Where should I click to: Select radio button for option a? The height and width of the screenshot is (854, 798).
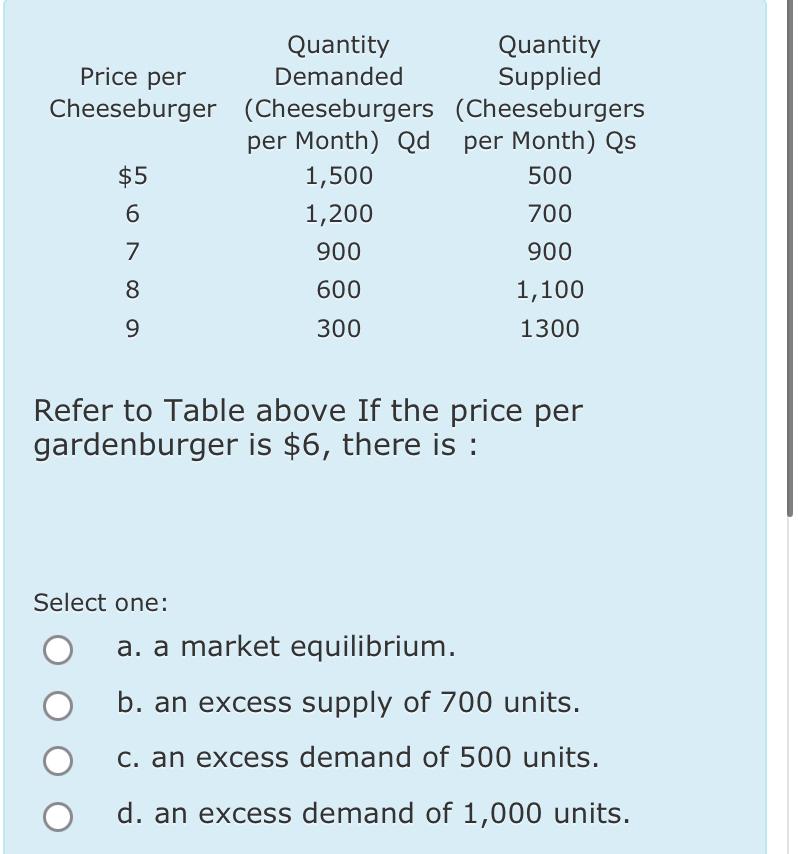(x=58, y=648)
